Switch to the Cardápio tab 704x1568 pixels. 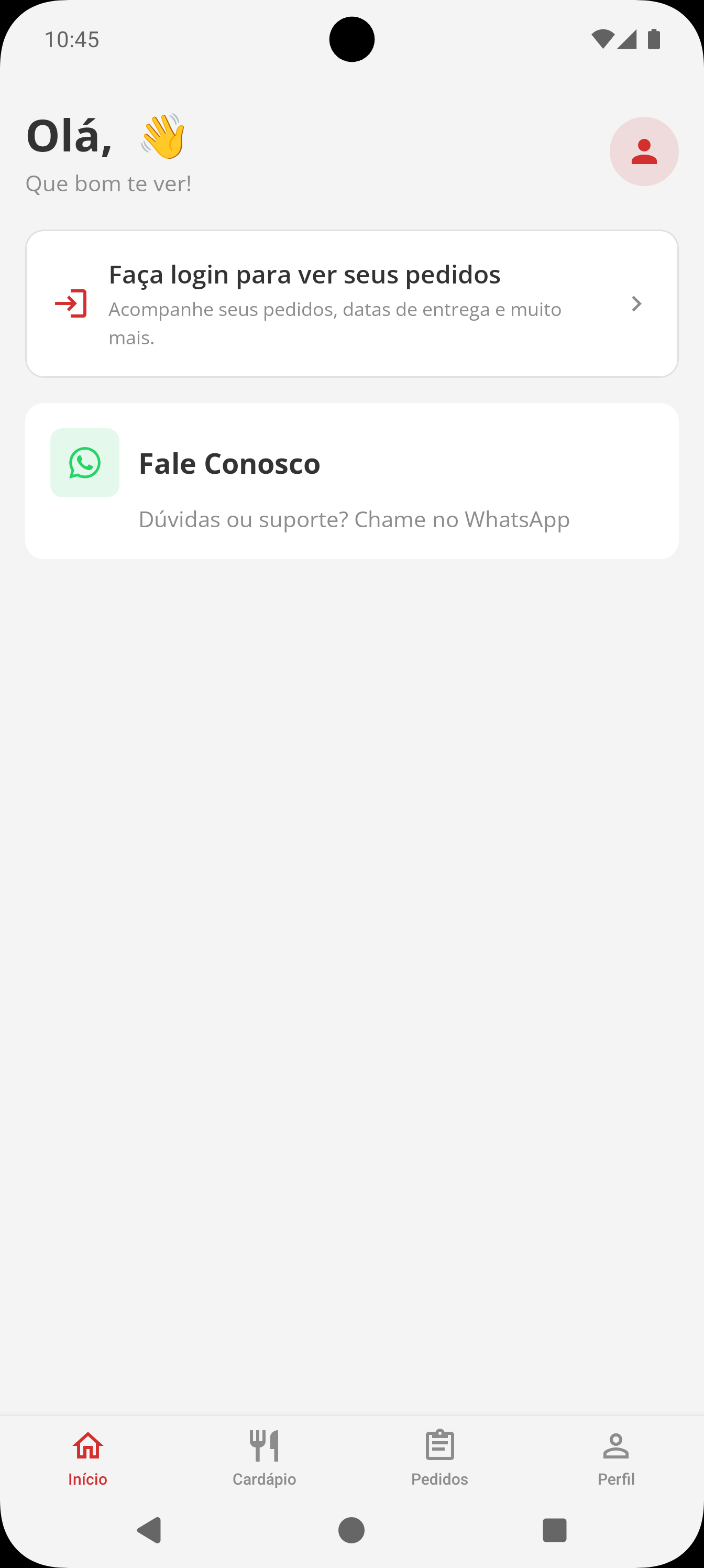click(264, 1461)
